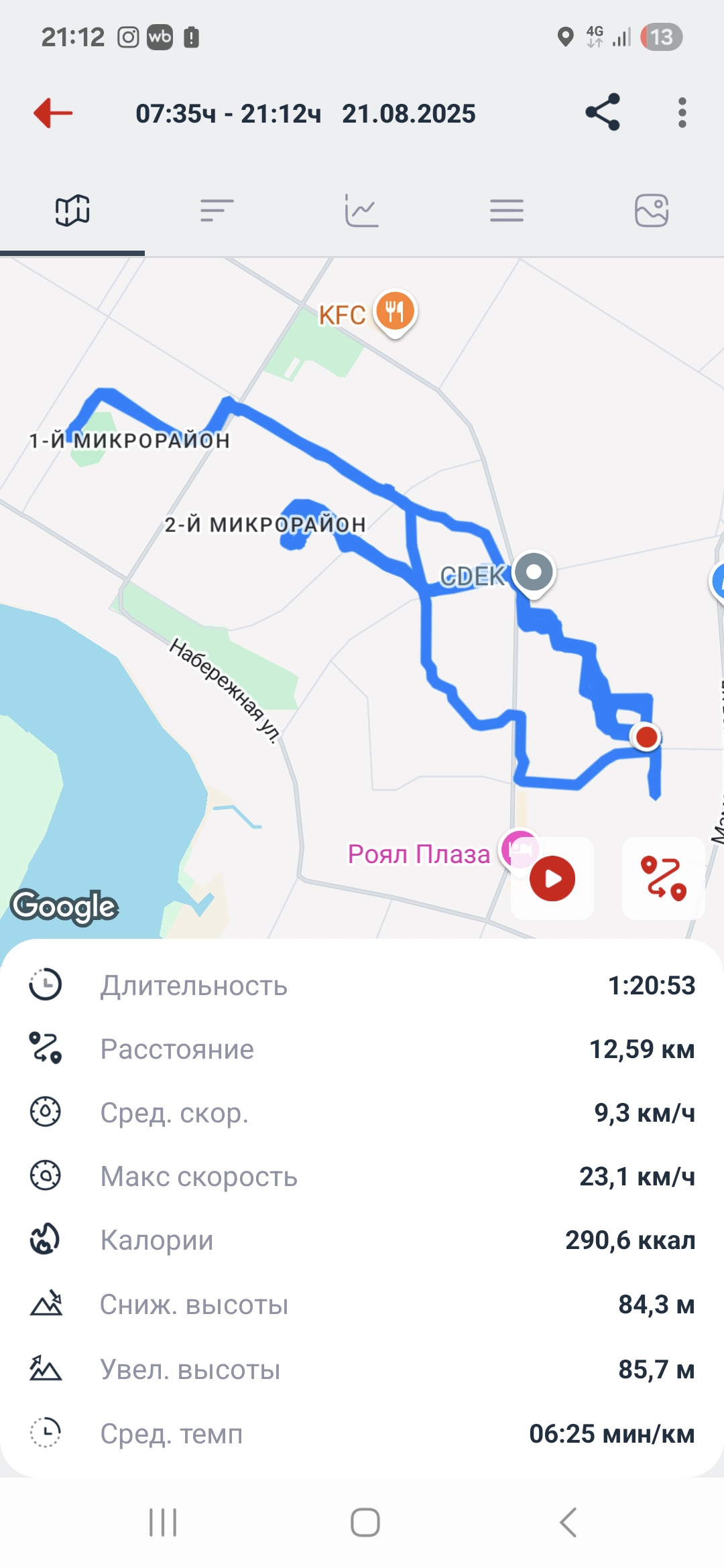Tap the grey CDEK location pin
Viewport: 724px width, 1568px height.
[x=534, y=574]
